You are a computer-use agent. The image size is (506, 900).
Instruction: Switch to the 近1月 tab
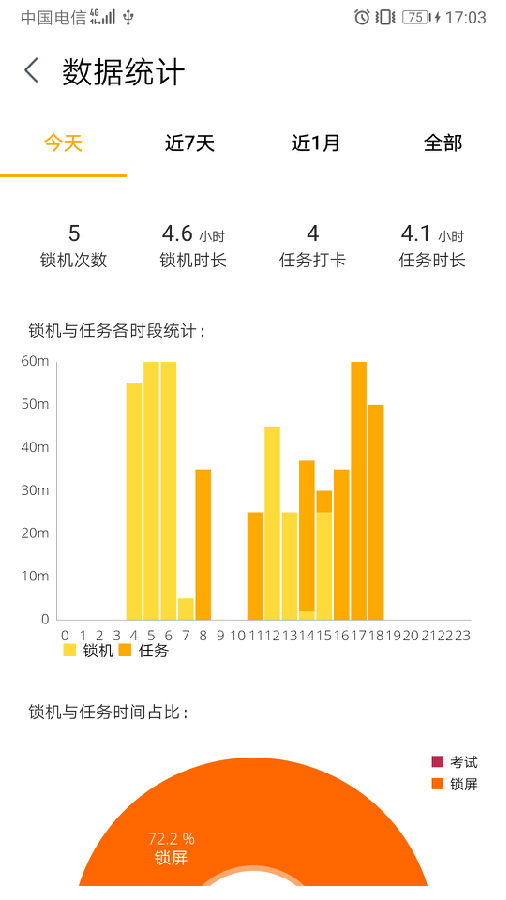coord(316,143)
